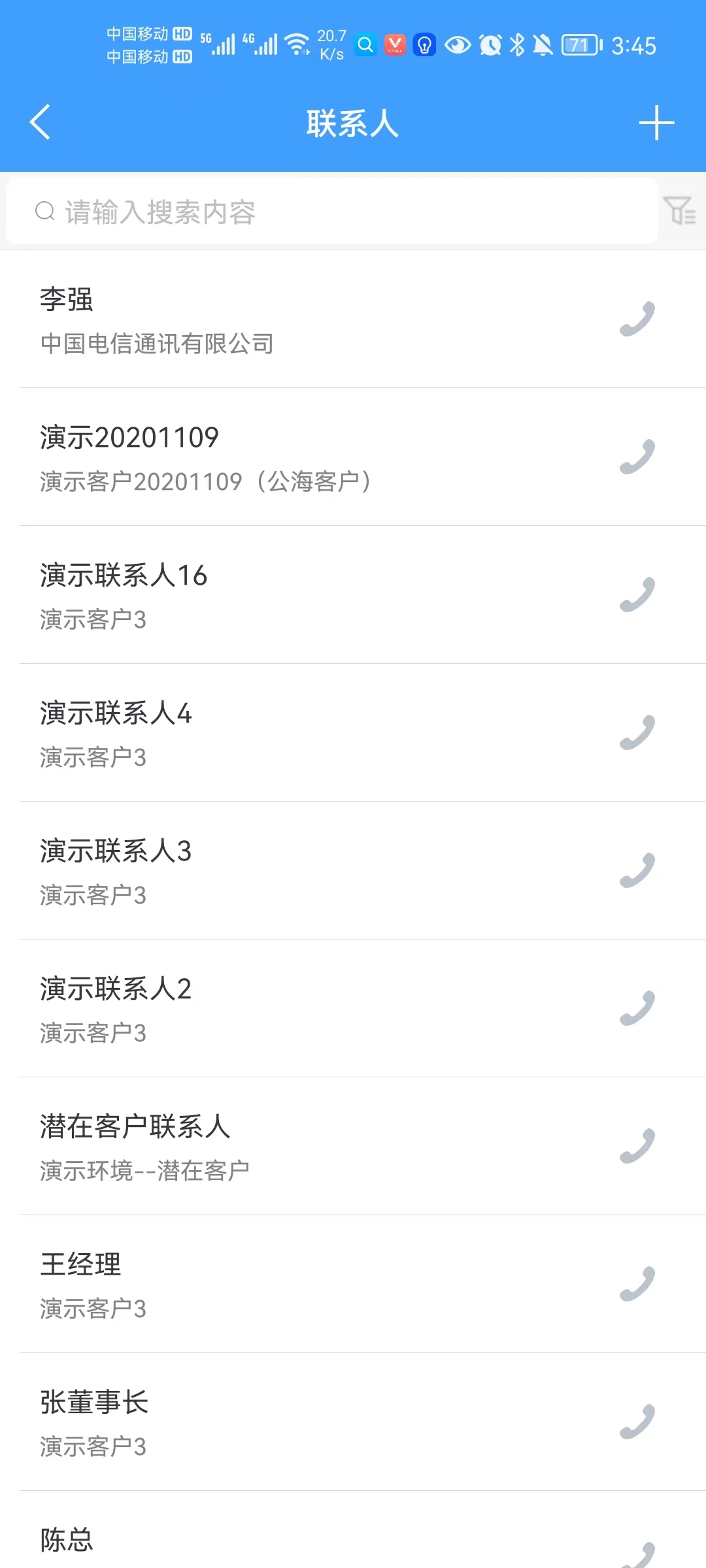
Task: Open contact 李强
Action: tap(353, 319)
